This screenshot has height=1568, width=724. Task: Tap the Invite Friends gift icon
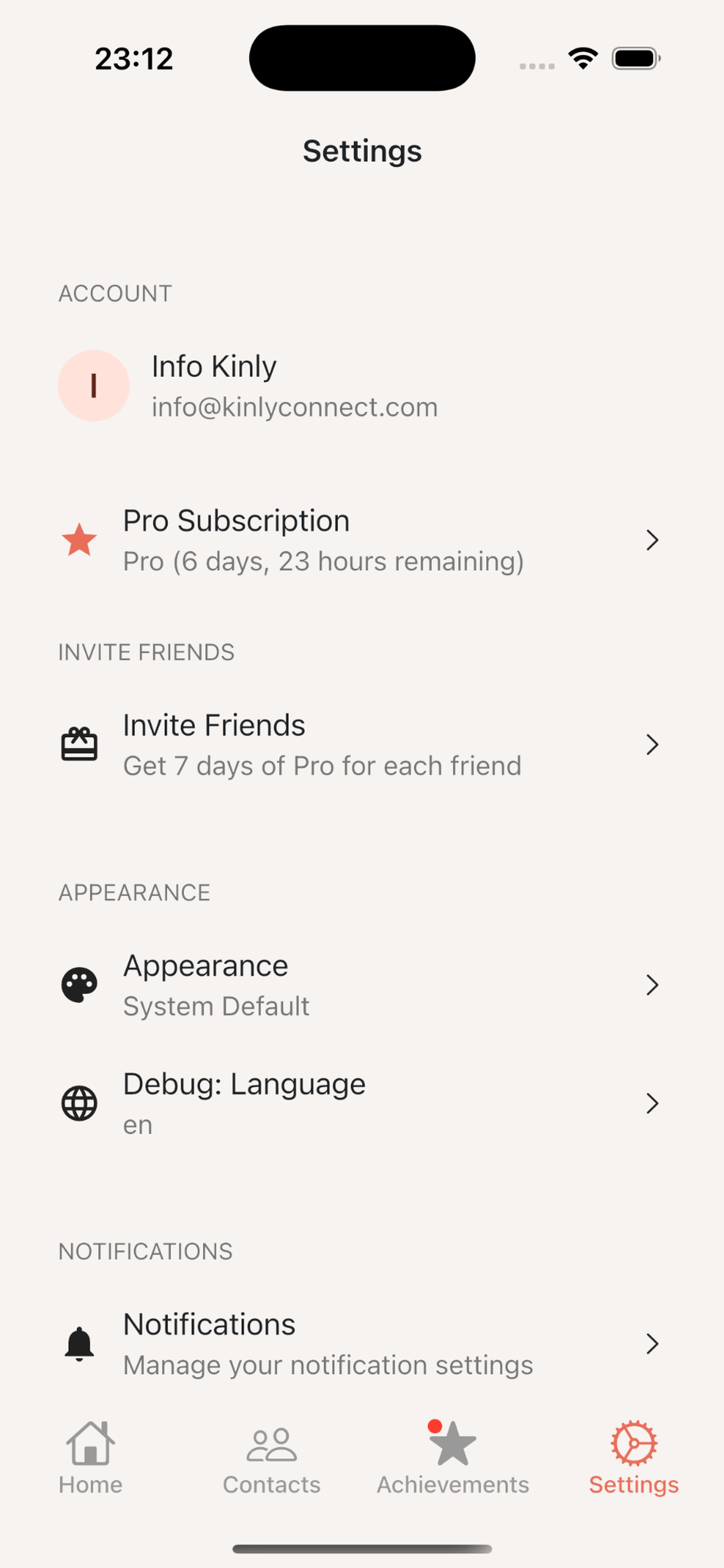coord(79,744)
